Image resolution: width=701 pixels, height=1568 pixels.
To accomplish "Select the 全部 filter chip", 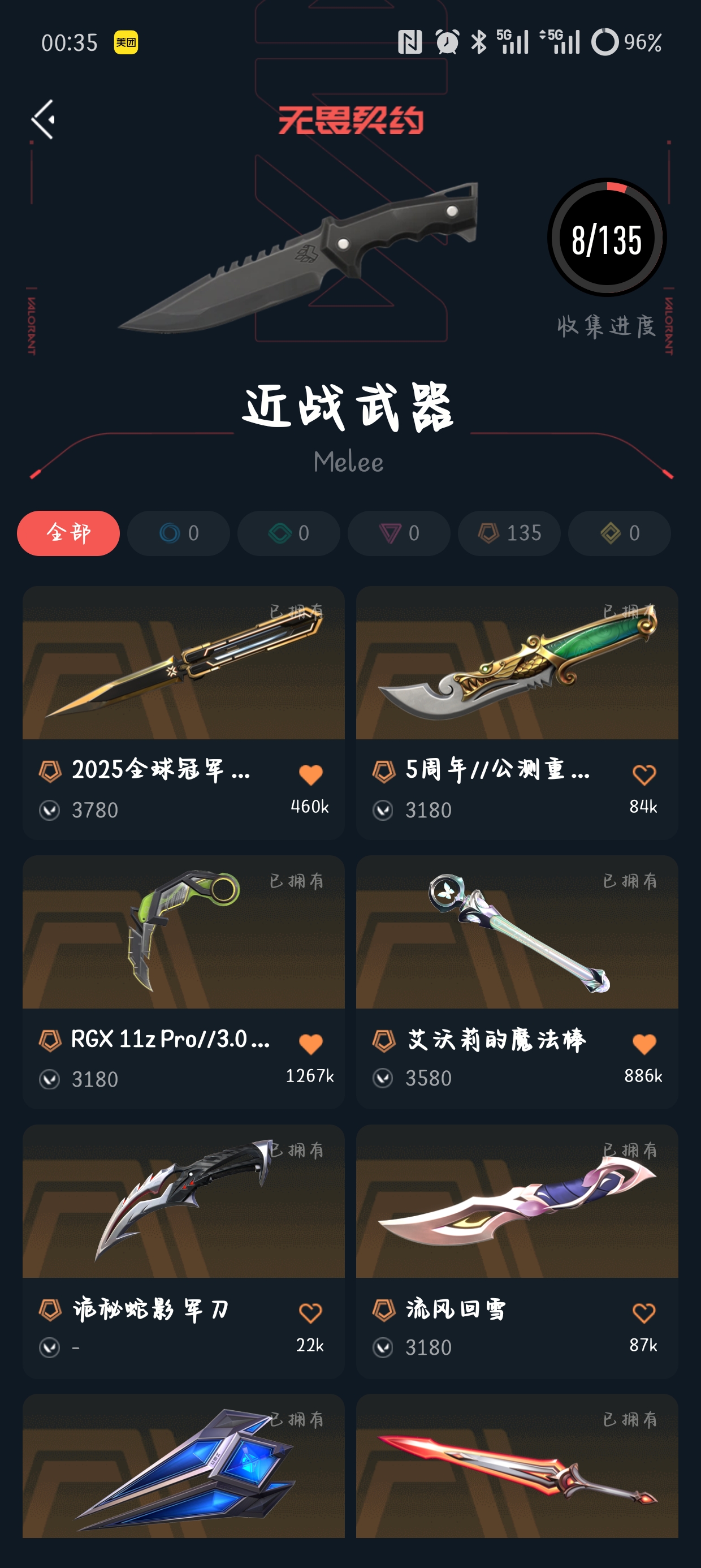I will [x=68, y=533].
